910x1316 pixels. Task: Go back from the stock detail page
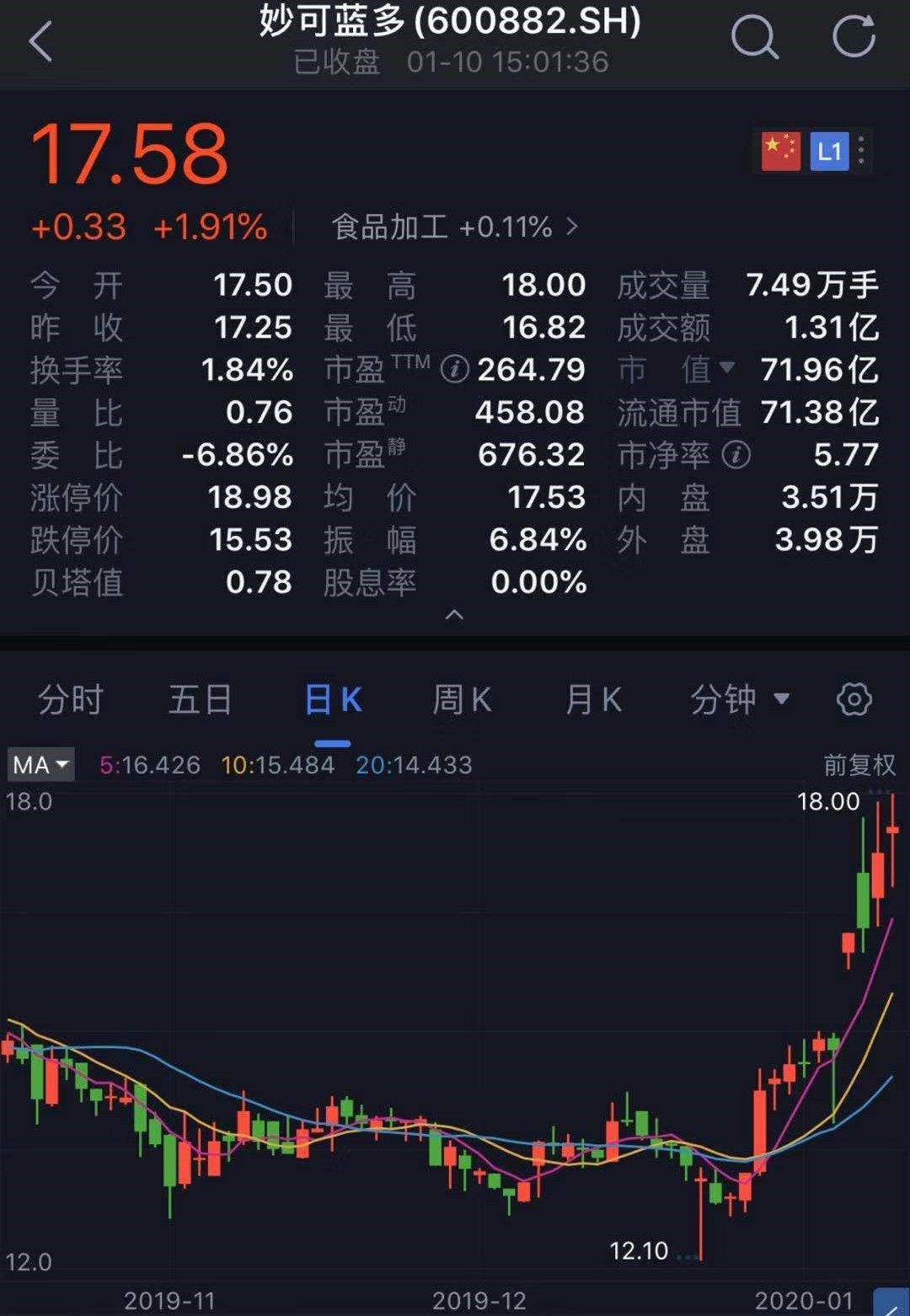pyautogui.click(x=40, y=40)
